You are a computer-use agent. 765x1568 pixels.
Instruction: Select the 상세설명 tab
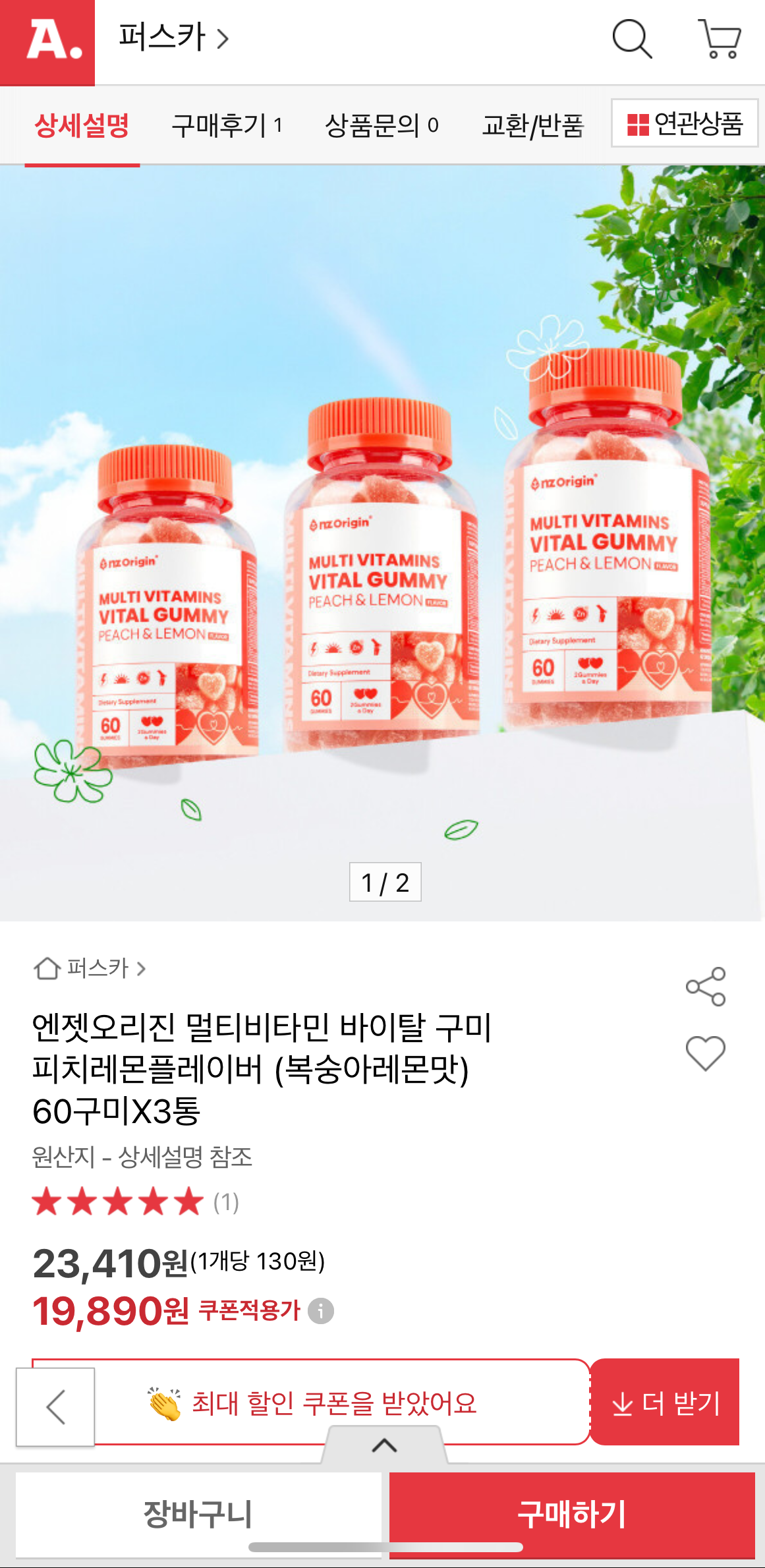82,125
